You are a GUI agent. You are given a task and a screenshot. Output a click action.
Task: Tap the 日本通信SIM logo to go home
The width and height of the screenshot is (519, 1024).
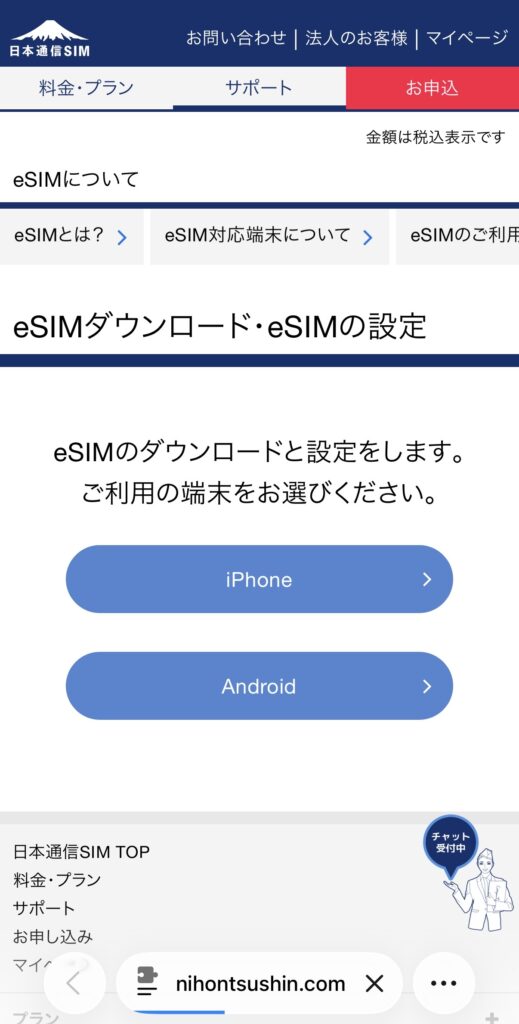[x=50, y=38]
